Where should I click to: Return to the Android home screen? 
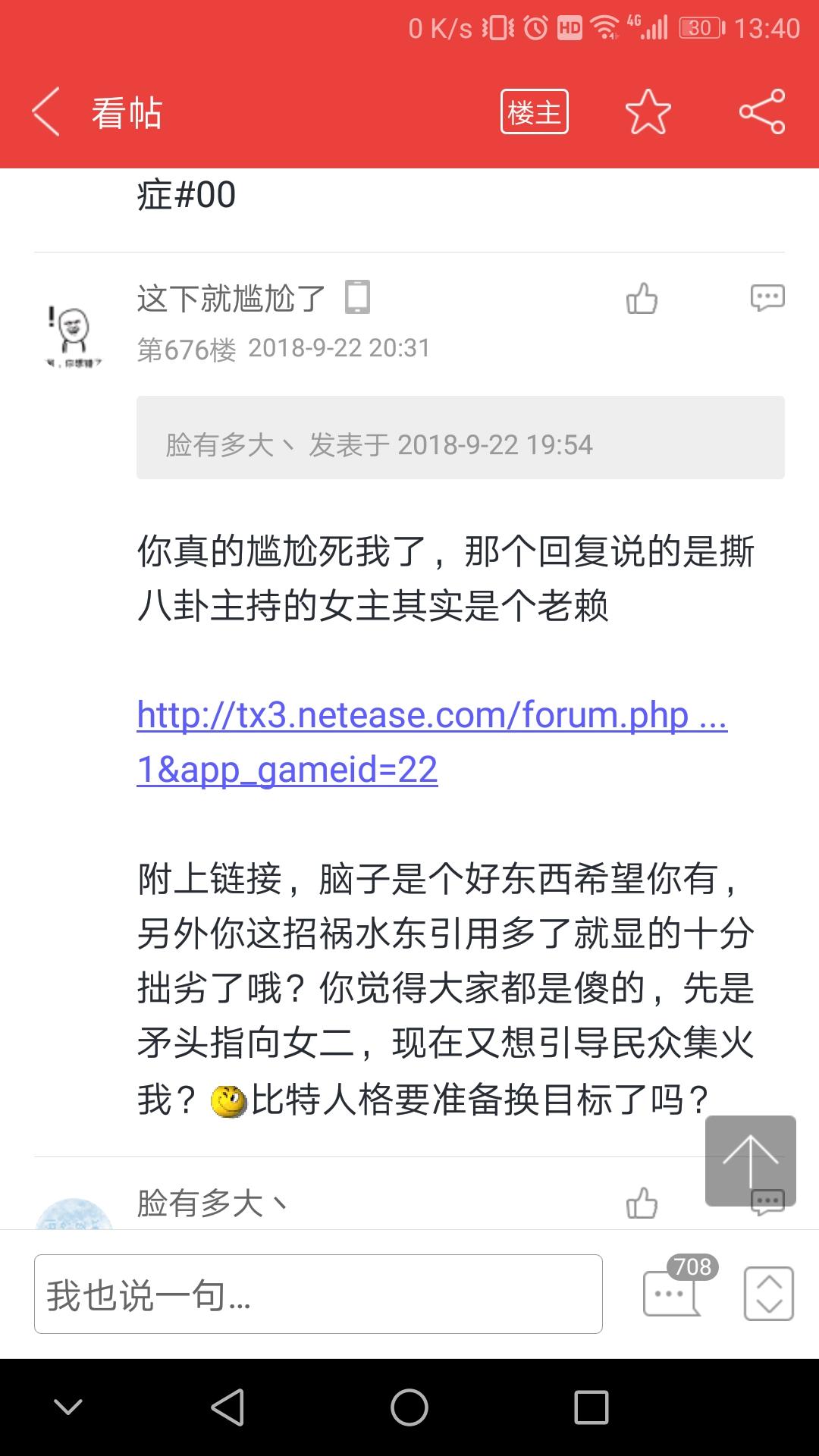point(409,1407)
